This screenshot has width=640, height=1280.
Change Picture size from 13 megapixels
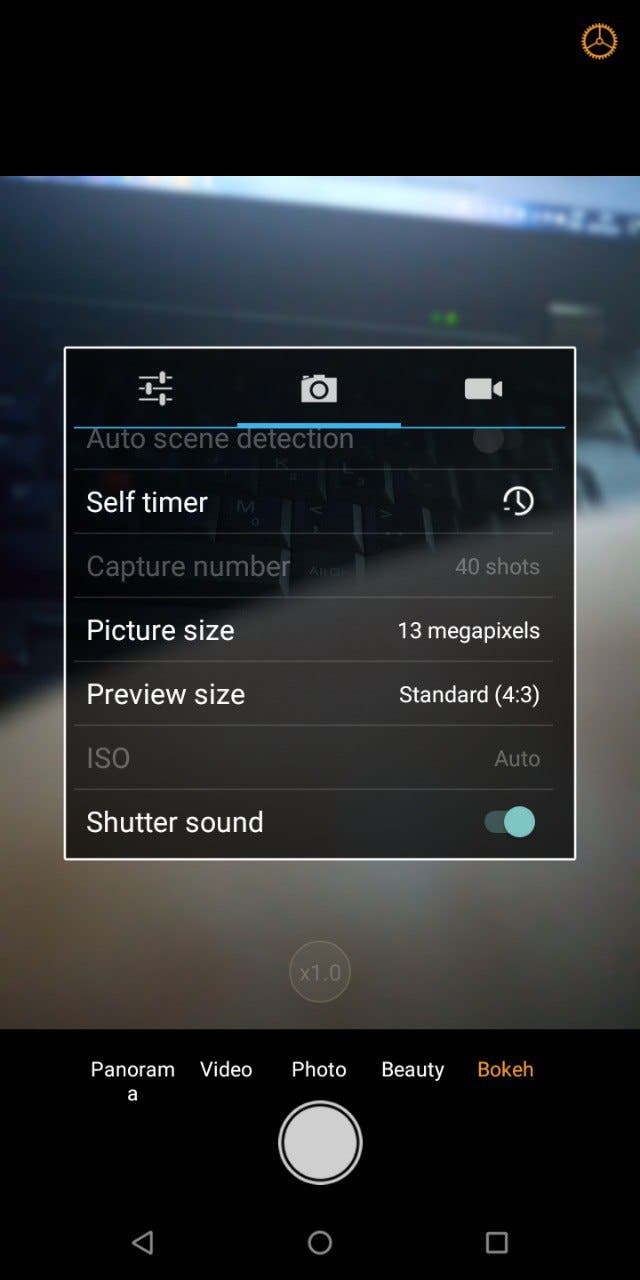click(313, 630)
